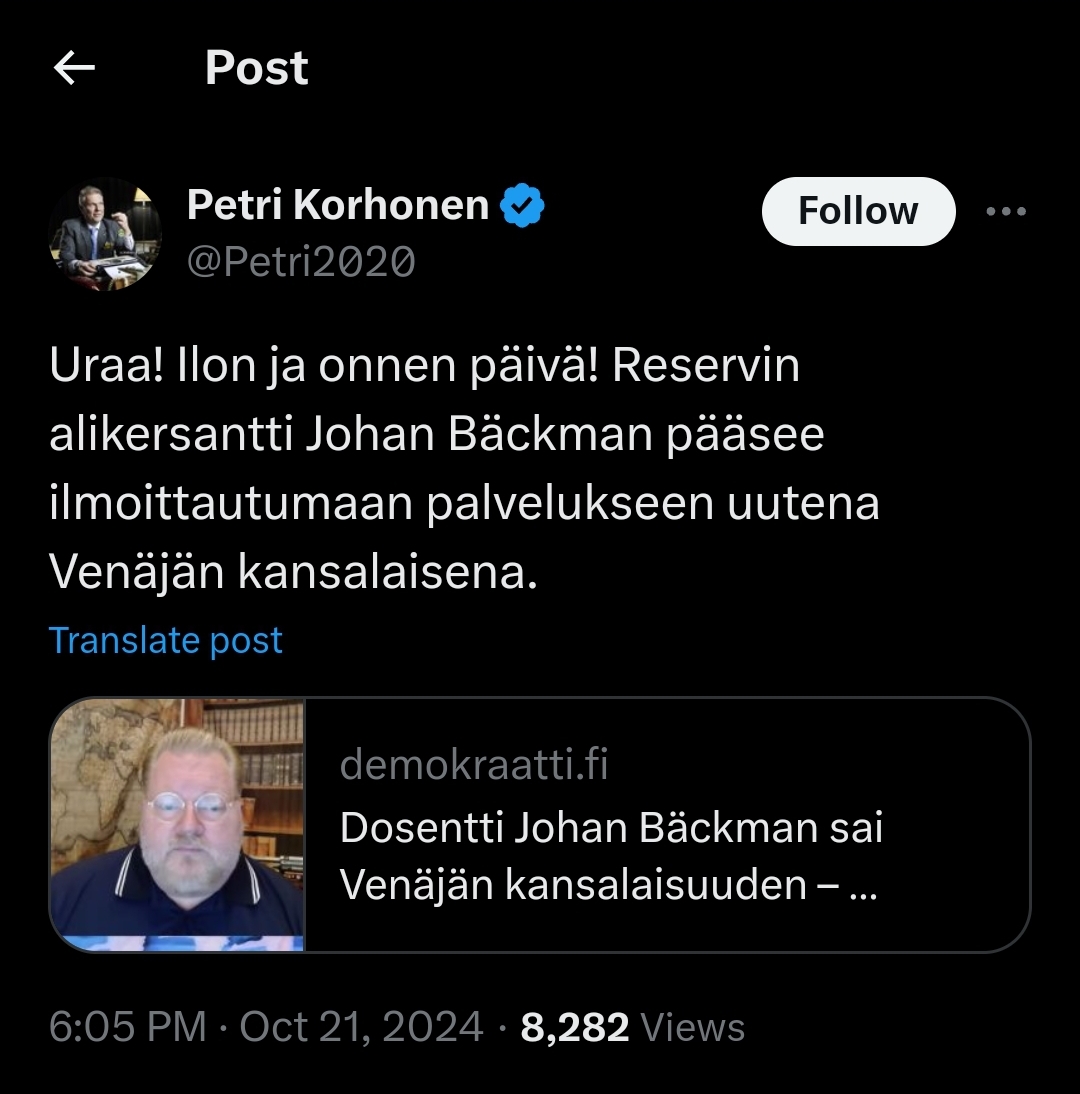
Task: Open the @Petri2020 profile handle
Action: (301, 262)
